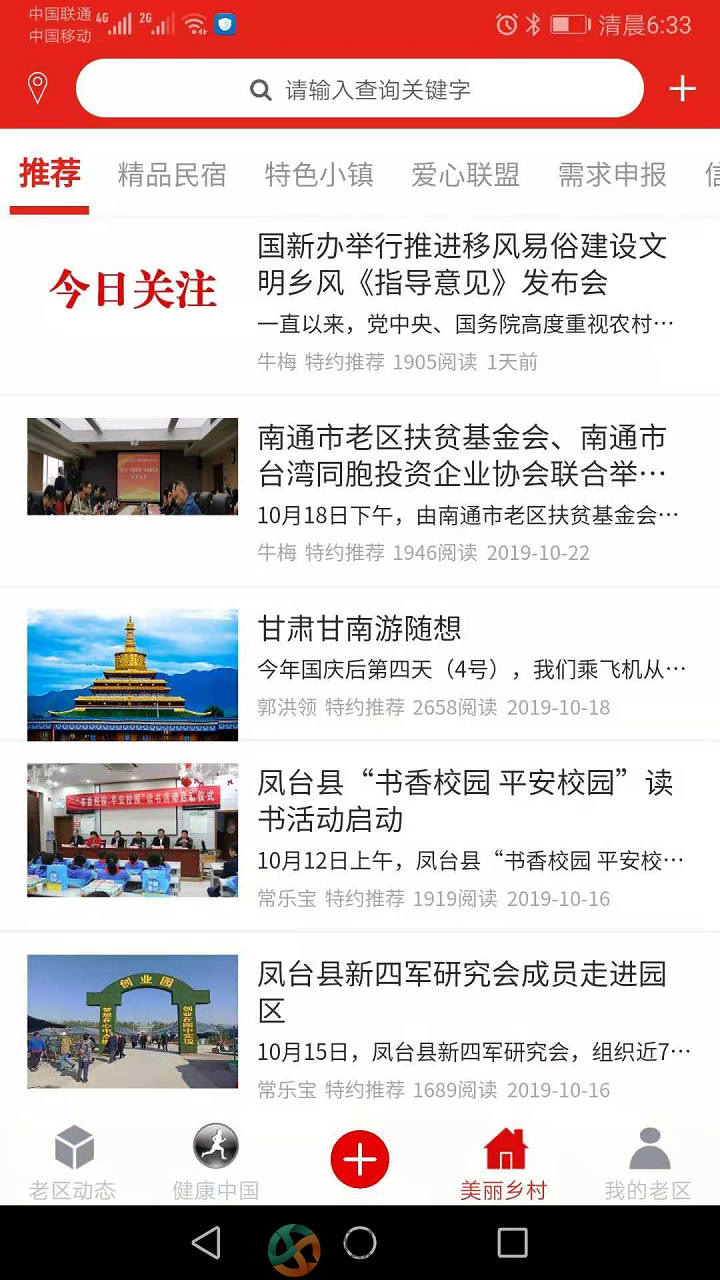The width and height of the screenshot is (720, 1280).
Task: Switch to the 精品民宿 tab
Action: click(x=172, y=175)
